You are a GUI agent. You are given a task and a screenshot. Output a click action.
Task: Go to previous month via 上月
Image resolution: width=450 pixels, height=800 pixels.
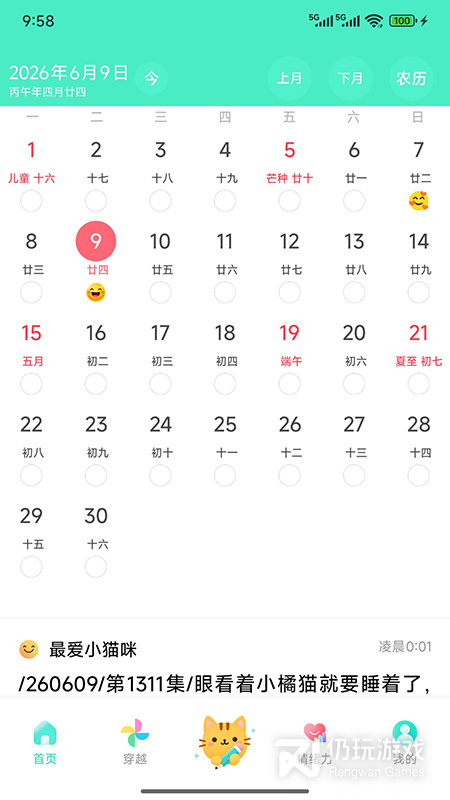point(289,78)
